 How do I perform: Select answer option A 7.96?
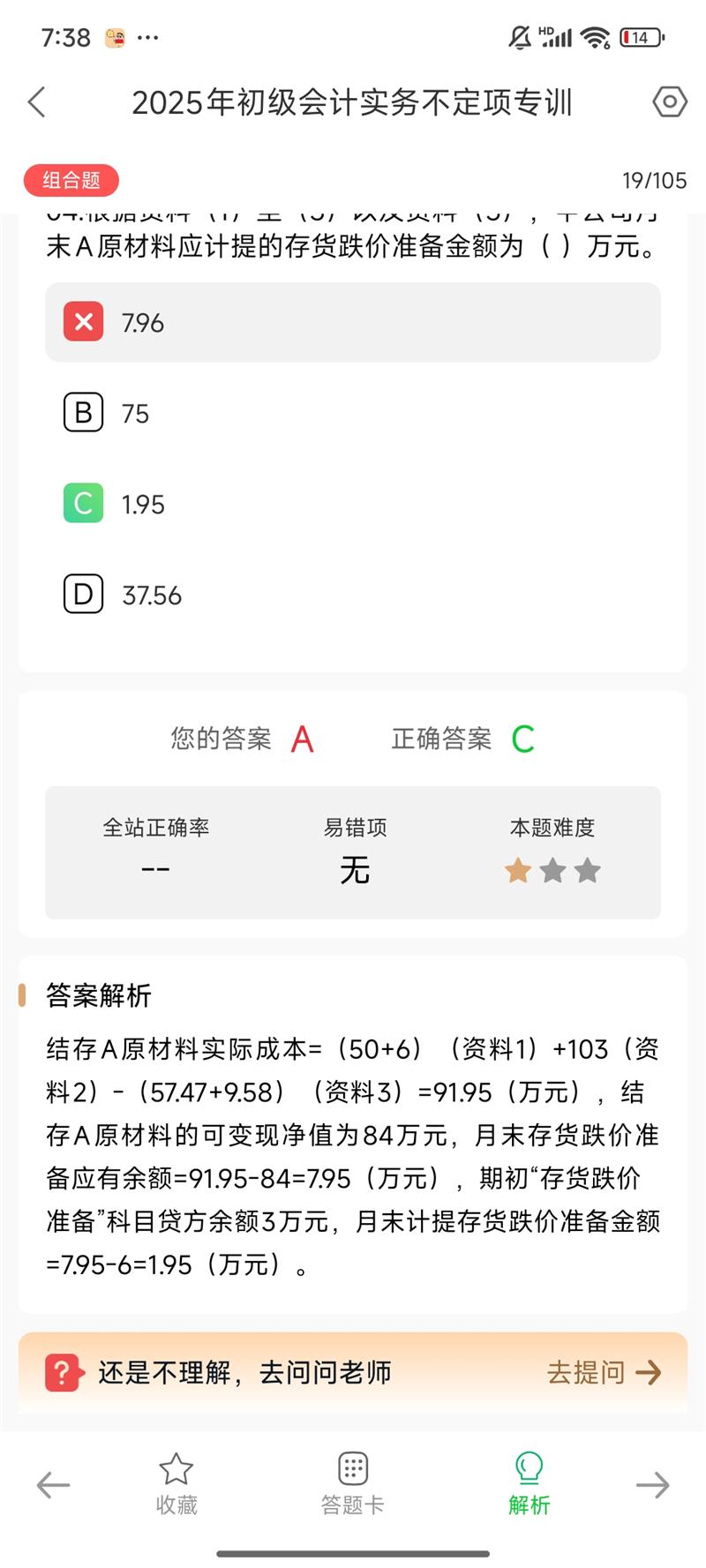(353, 322)
